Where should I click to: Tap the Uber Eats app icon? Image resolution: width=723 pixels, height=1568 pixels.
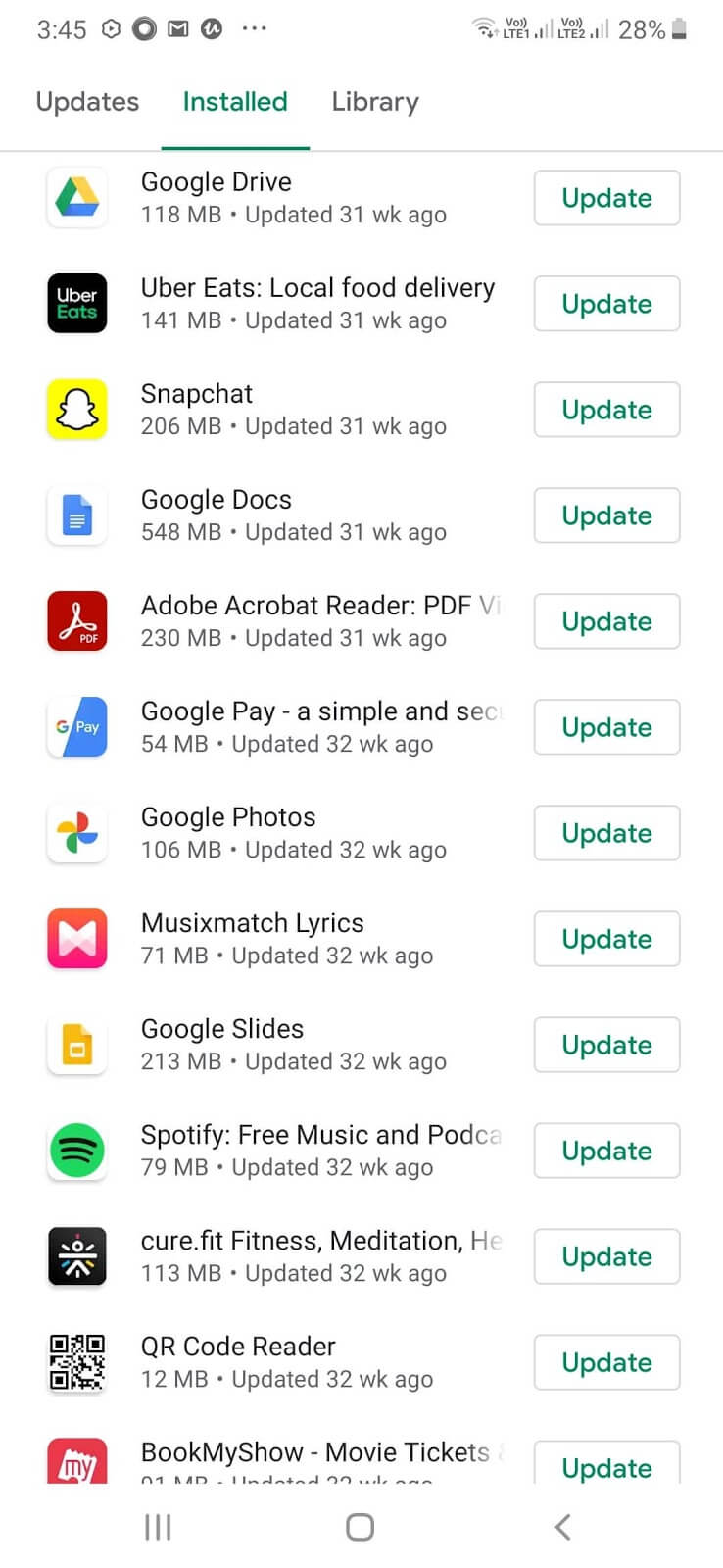[x=76, y=304]
